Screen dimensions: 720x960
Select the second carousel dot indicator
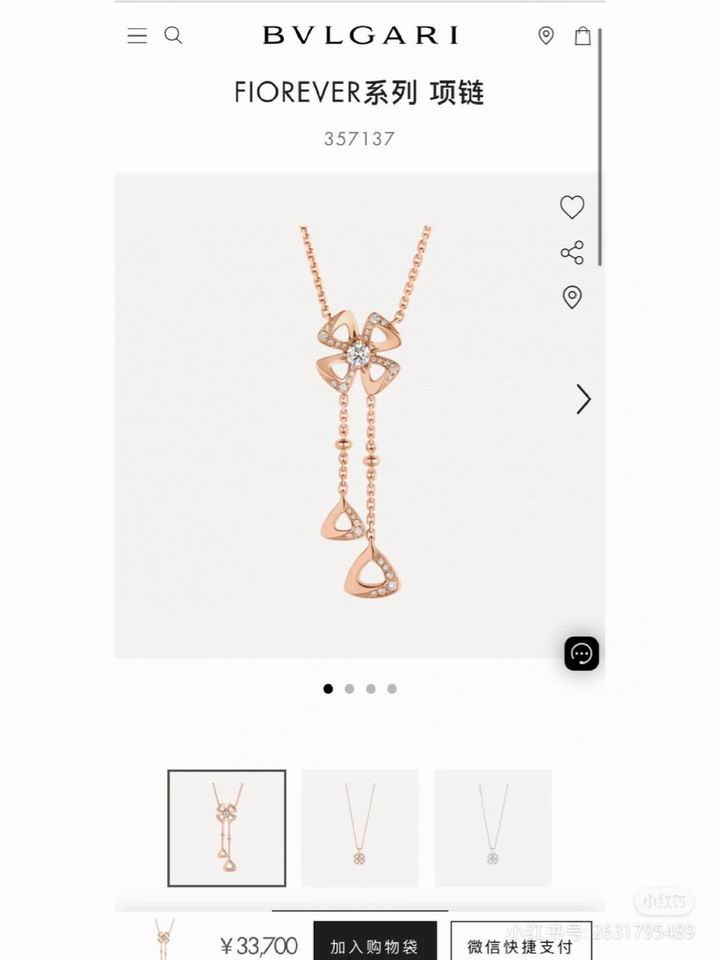[x=350, y=689]
